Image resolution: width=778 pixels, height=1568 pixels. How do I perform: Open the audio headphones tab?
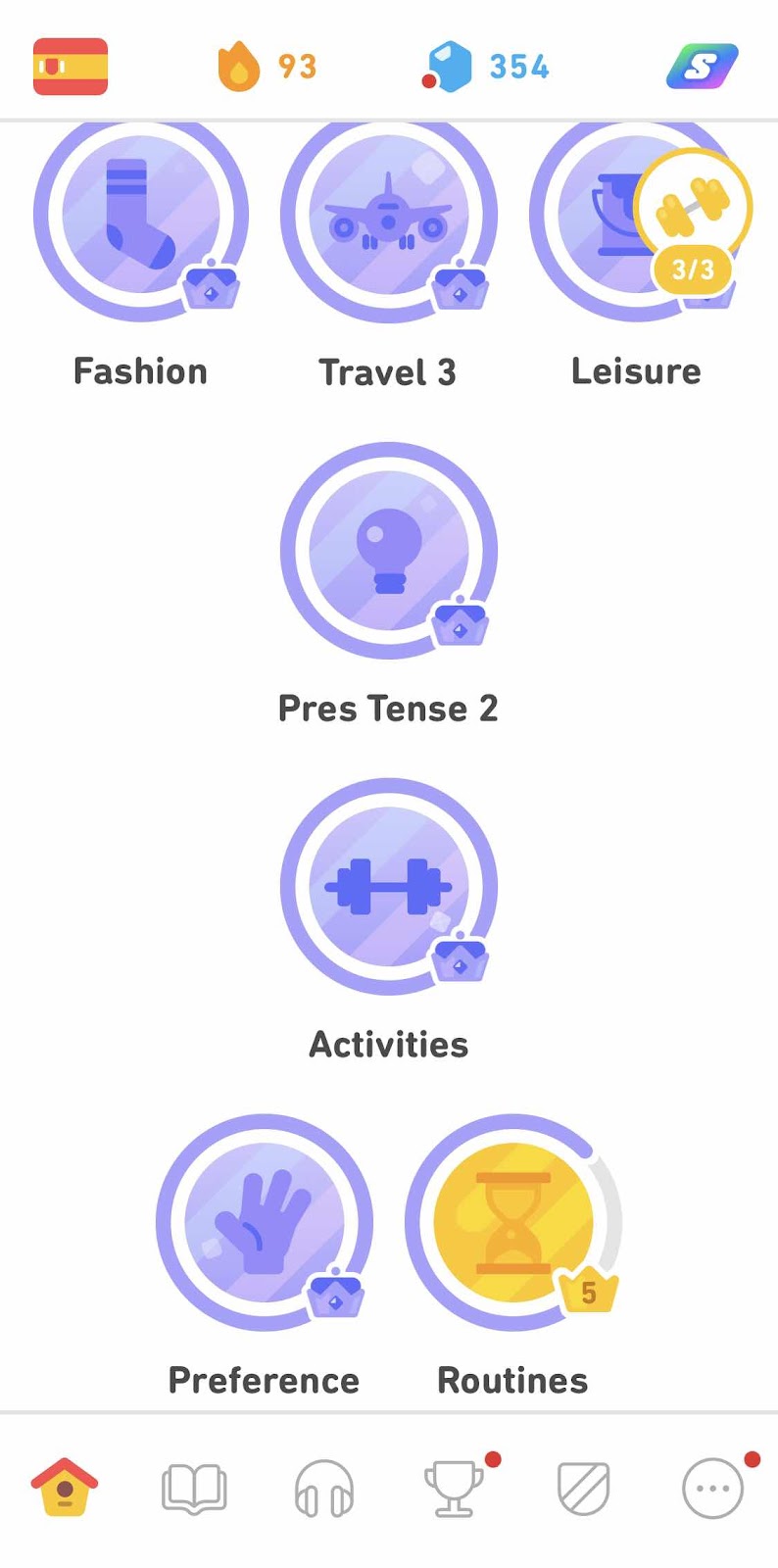click(x=324, y=1488)
